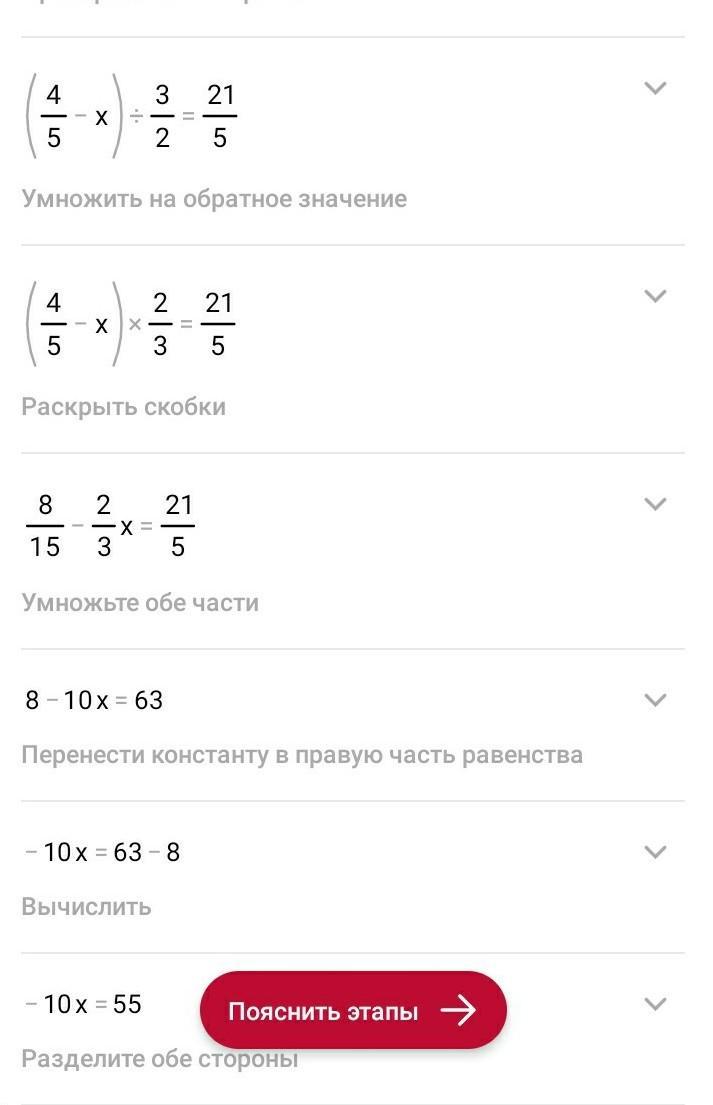The image size is (713, 1105).
Task: Expand the step for 8 − 10x = 63
Action: (655, 700)
